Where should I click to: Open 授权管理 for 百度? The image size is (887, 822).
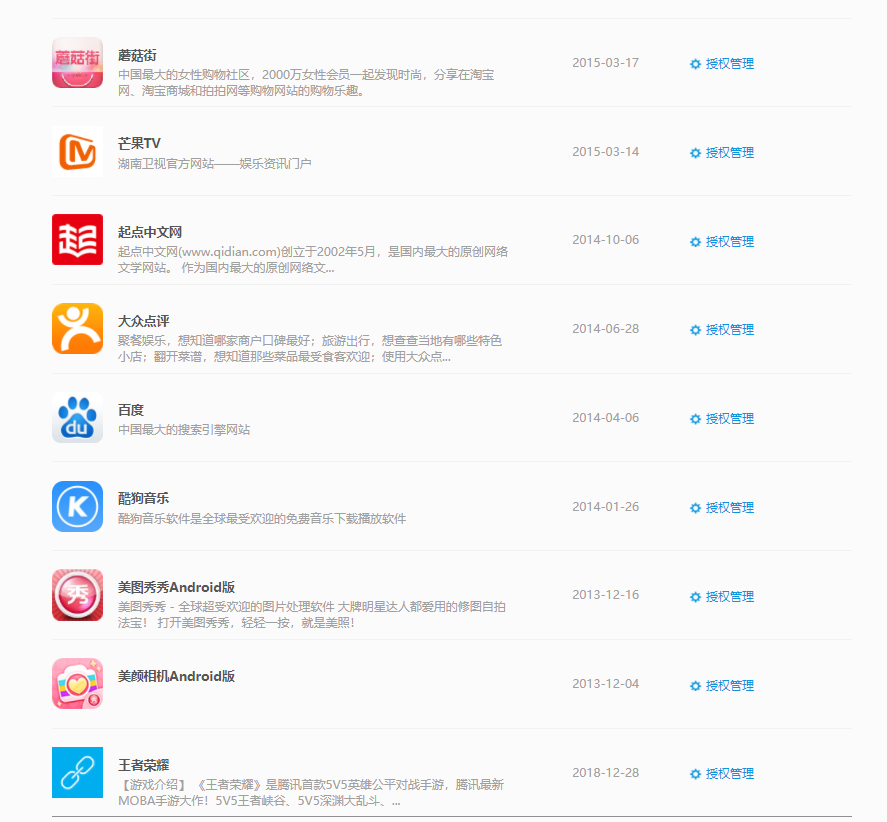point(728,419)
